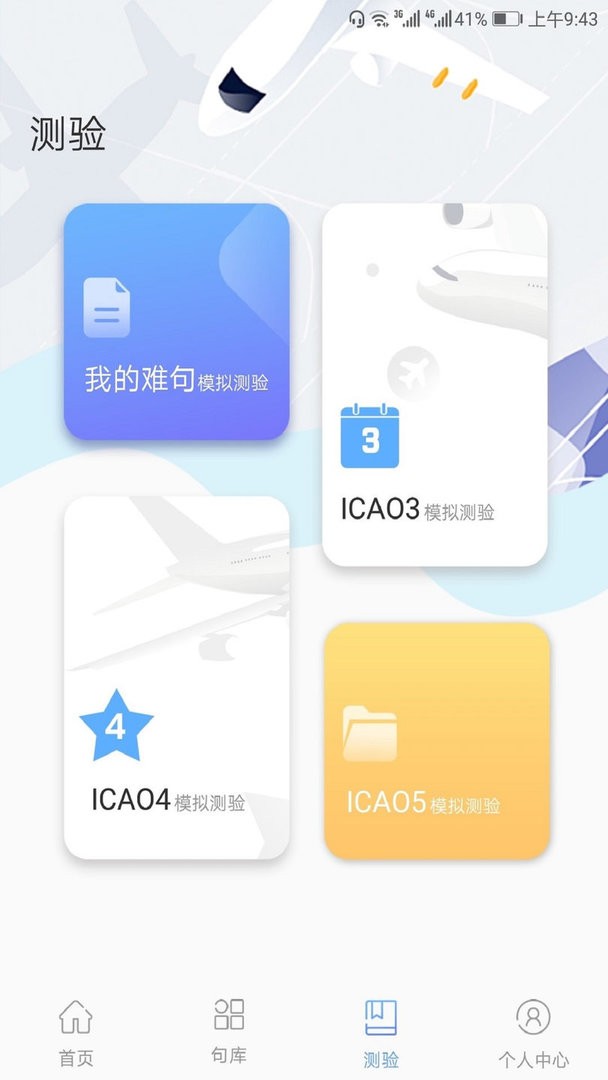Switch to the 句库 tab
Screen dimensions: 608x1080
tap(229, 1029)
